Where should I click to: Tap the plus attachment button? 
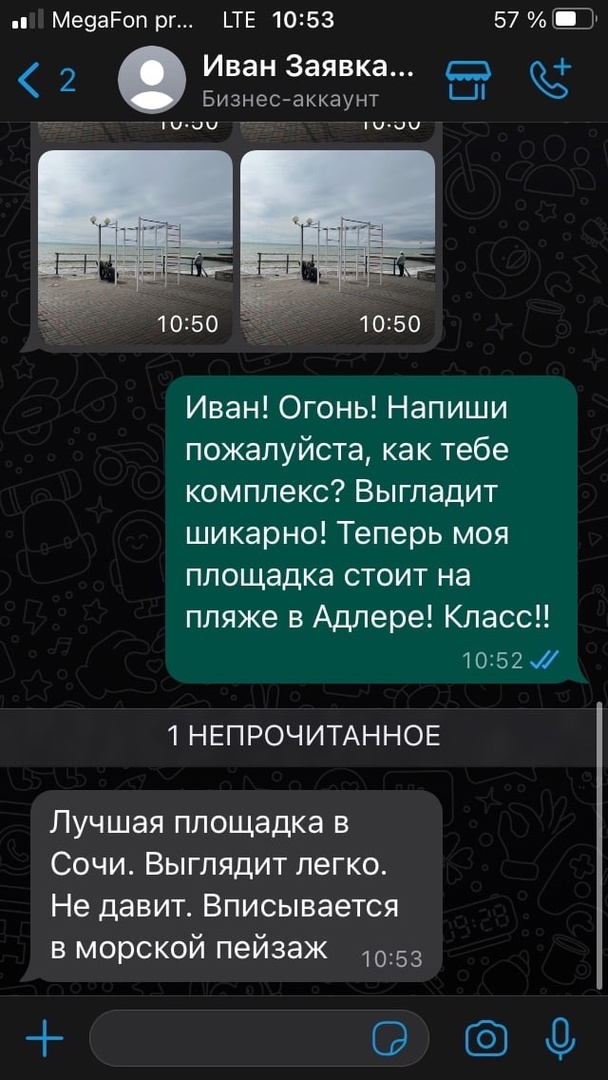(x=45, y=1040)
